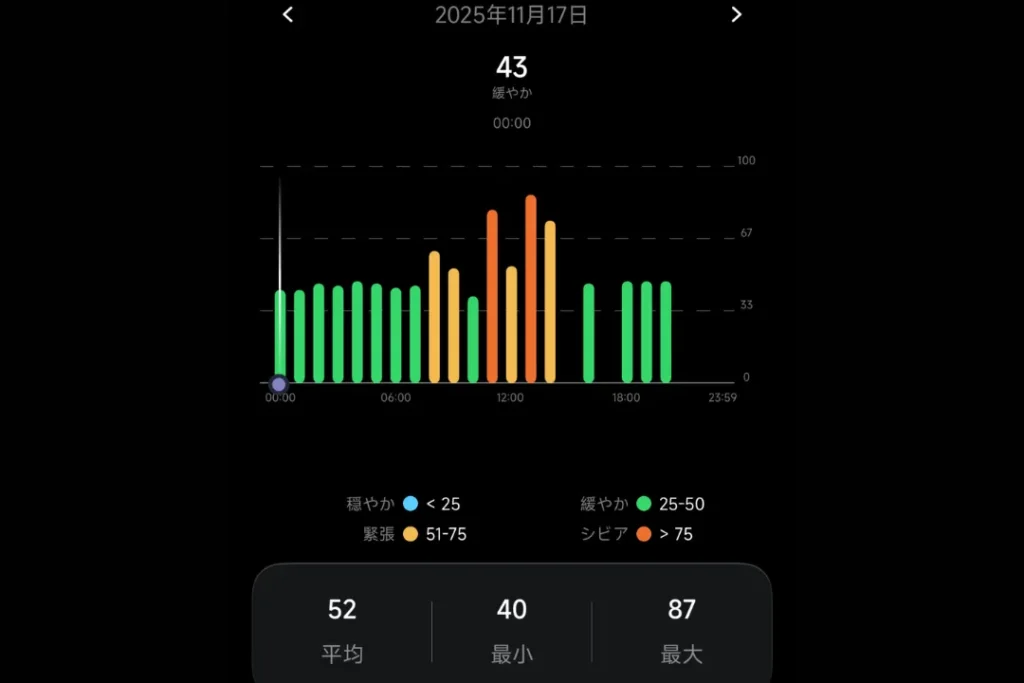
Task: Go to the previous day
Action: [288, 15]
